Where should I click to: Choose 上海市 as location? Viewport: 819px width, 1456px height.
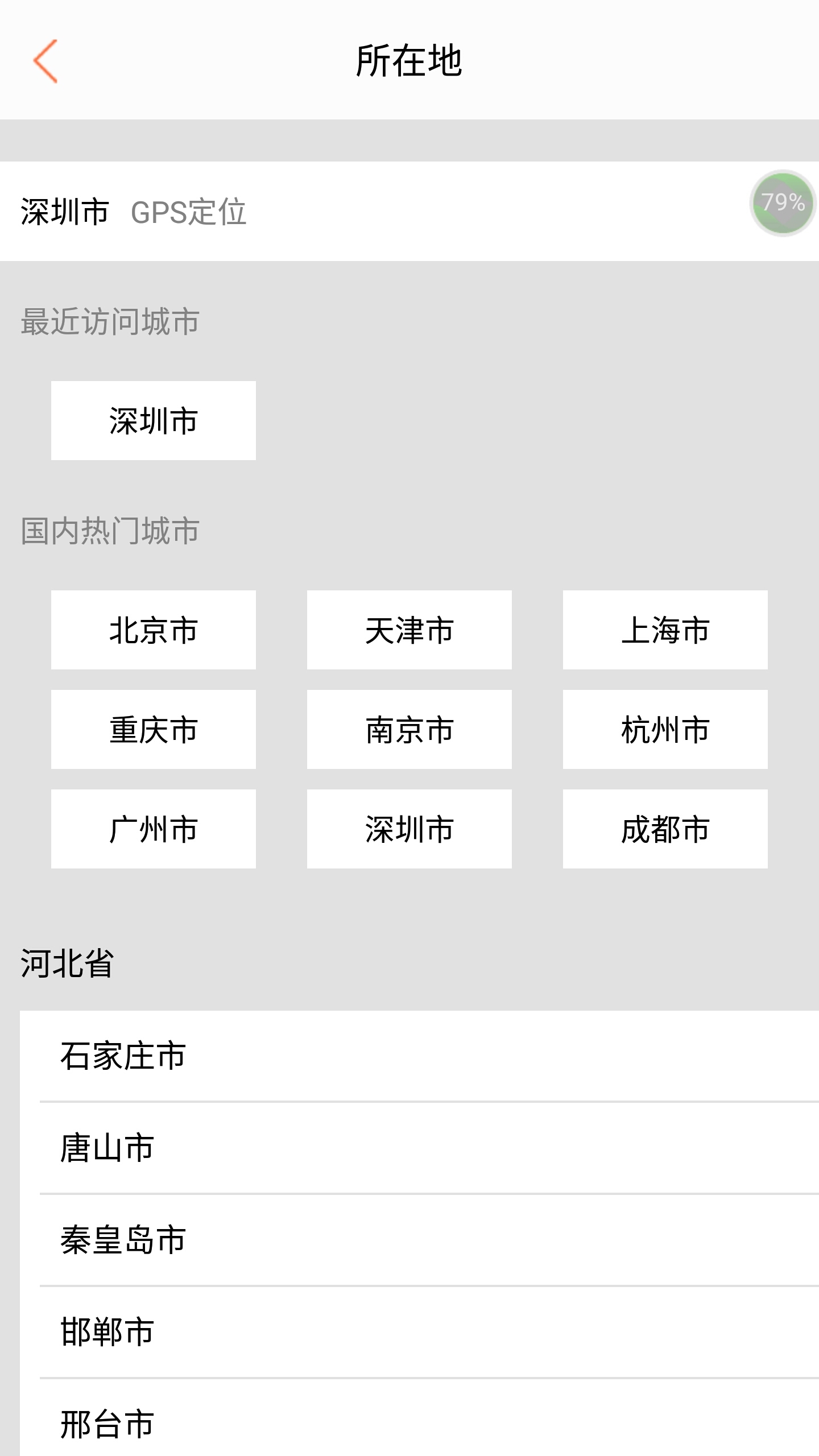[x=665, y=630]
